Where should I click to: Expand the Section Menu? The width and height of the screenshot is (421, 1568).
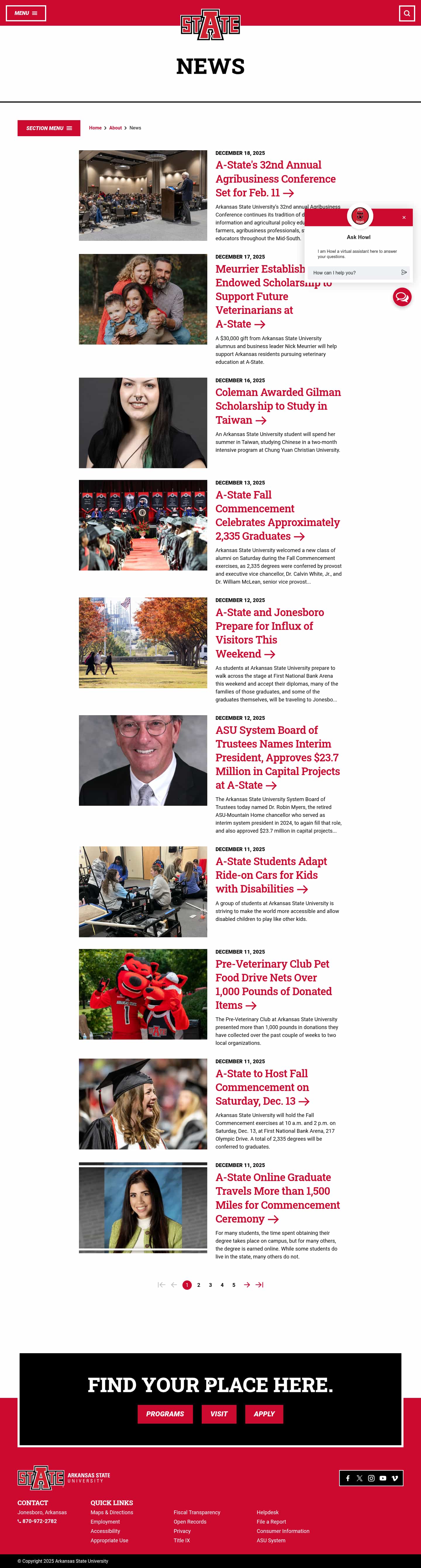(49, 128)
